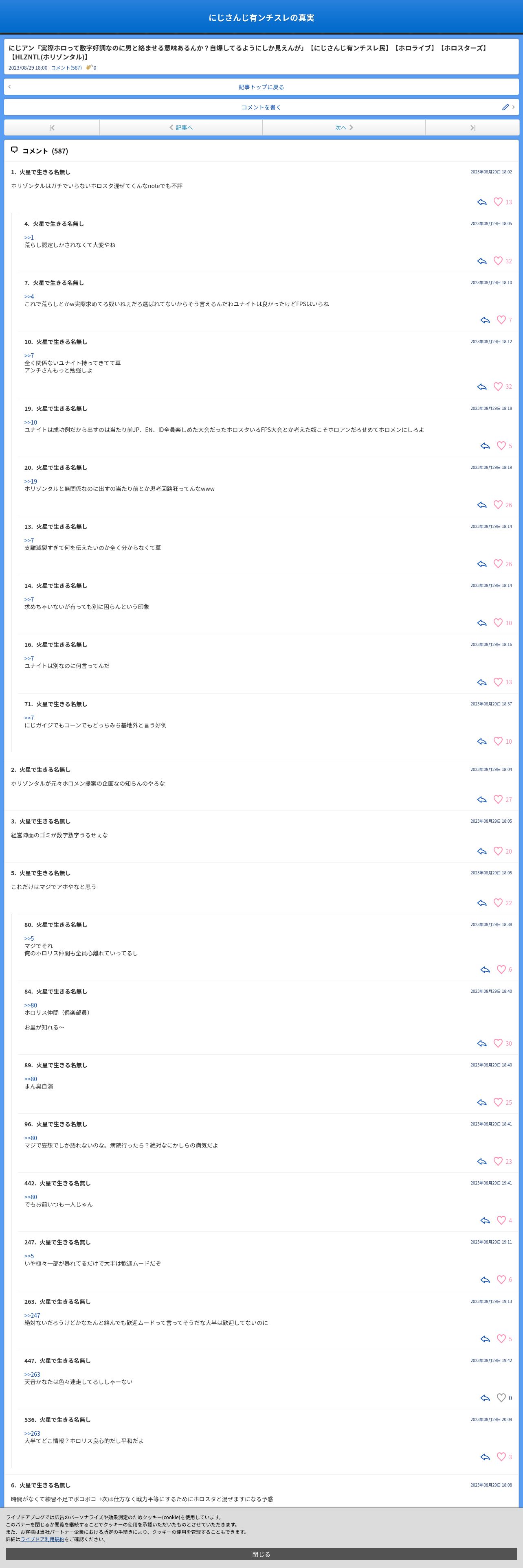Viewport: 523px width, 1568px height.
Task: Reply to comment 1
Action: (x=481, y=202)
